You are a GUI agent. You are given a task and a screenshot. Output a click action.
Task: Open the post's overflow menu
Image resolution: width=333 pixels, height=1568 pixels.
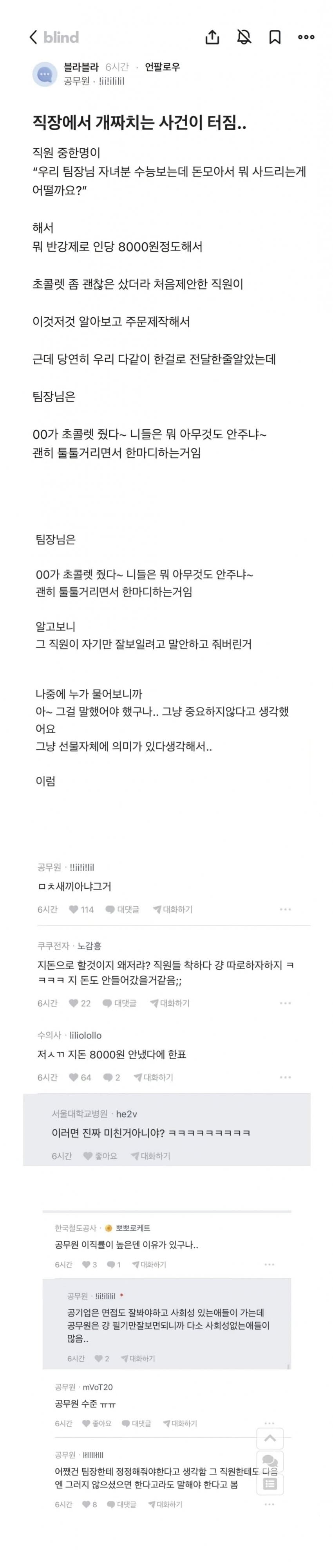(x=306, y=37)
